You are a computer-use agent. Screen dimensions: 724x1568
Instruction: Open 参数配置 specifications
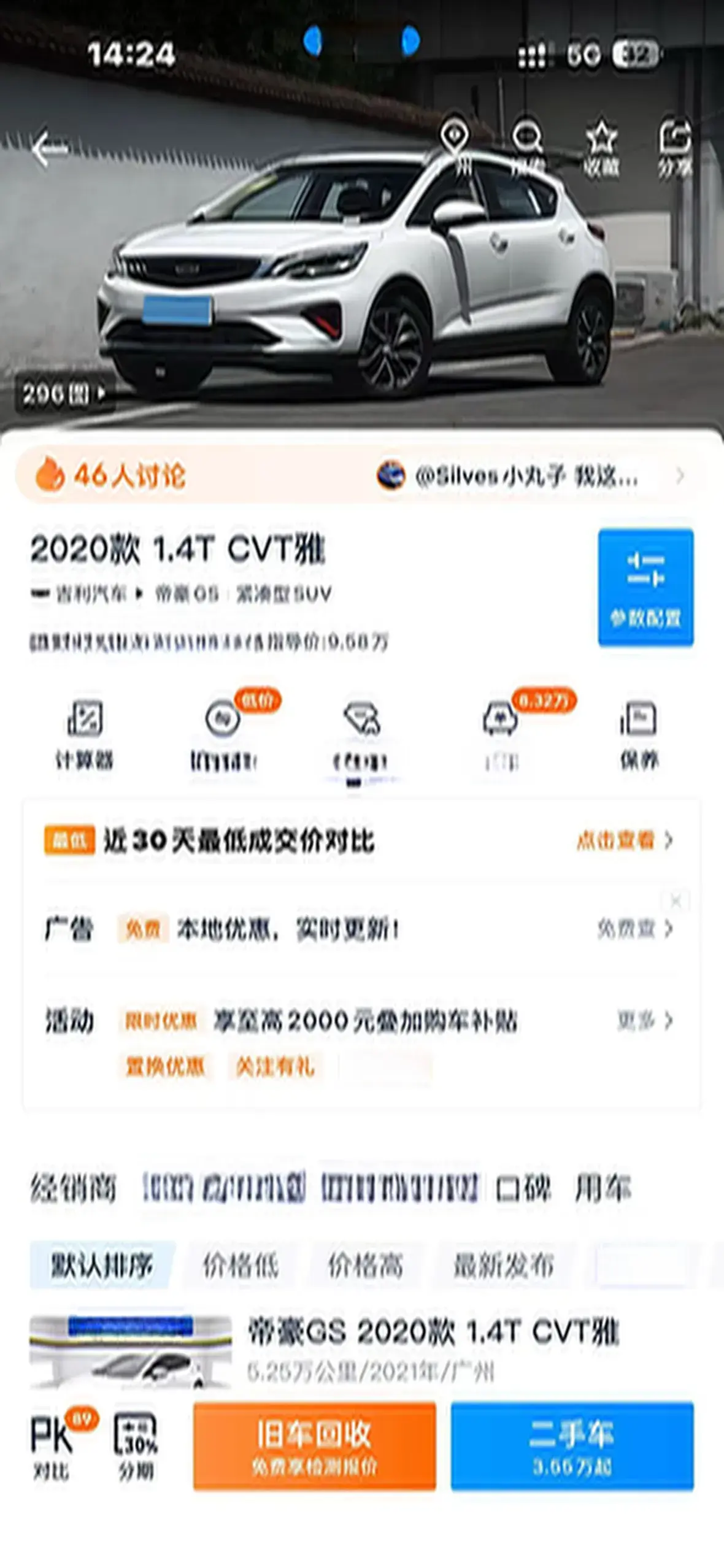click(x=645, y=587)
